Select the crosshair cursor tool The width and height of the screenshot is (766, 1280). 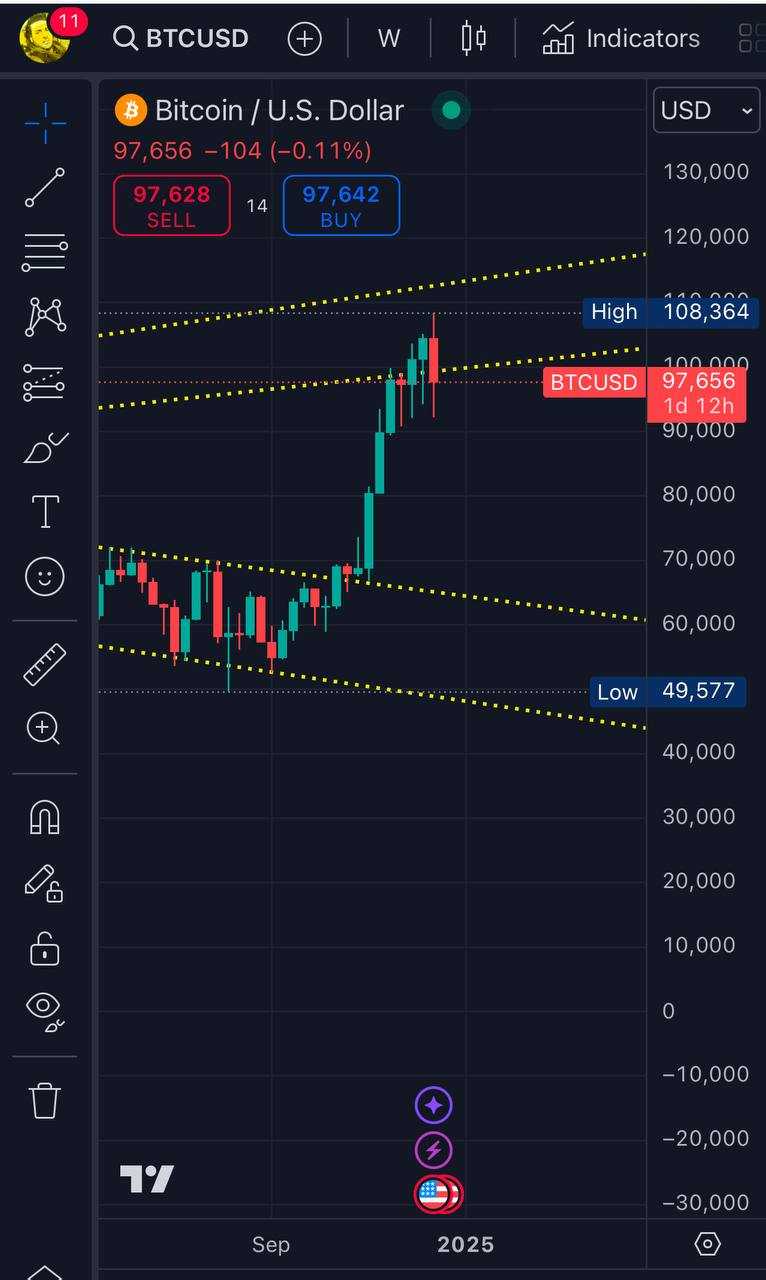[45, 123]
